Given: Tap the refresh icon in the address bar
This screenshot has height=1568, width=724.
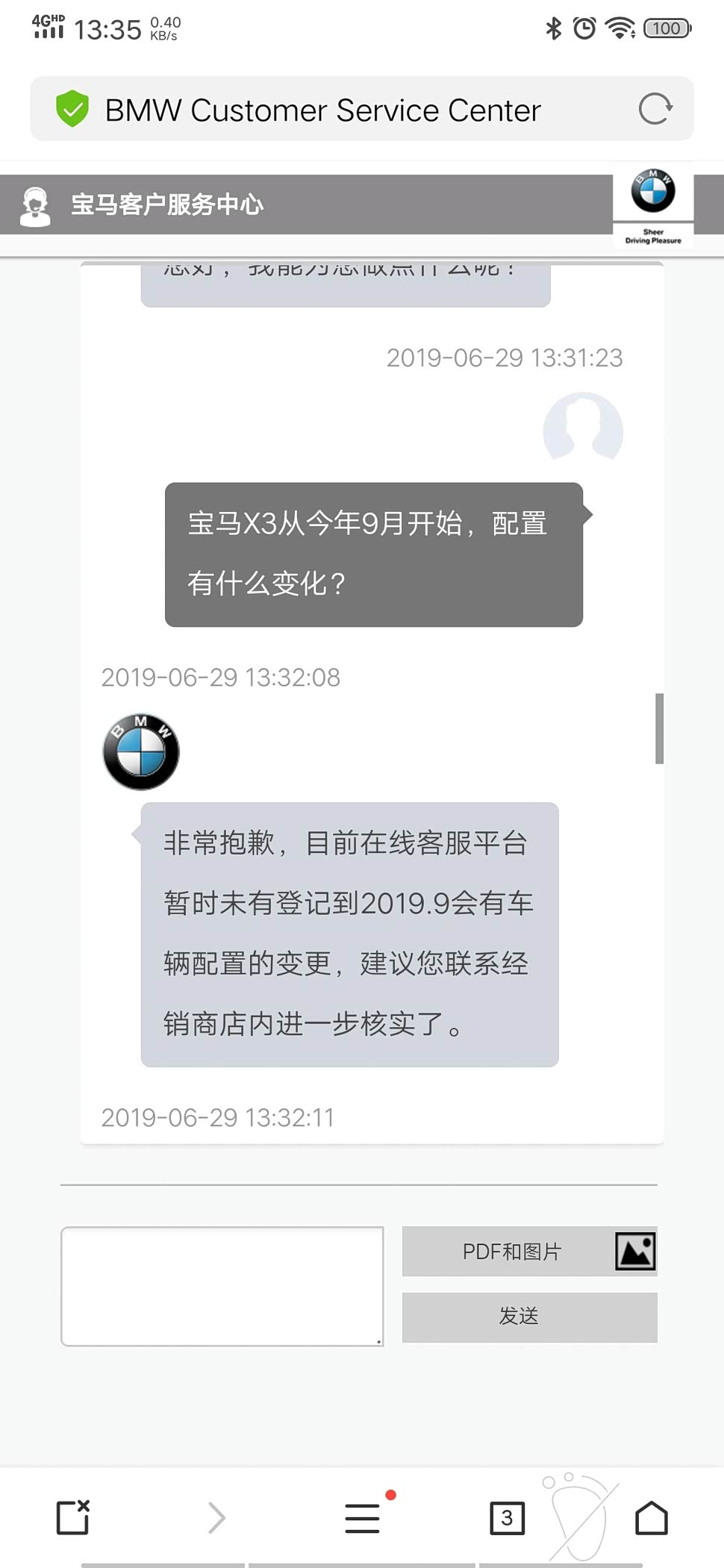Looking at the screenshot, I should click(655, 109).
